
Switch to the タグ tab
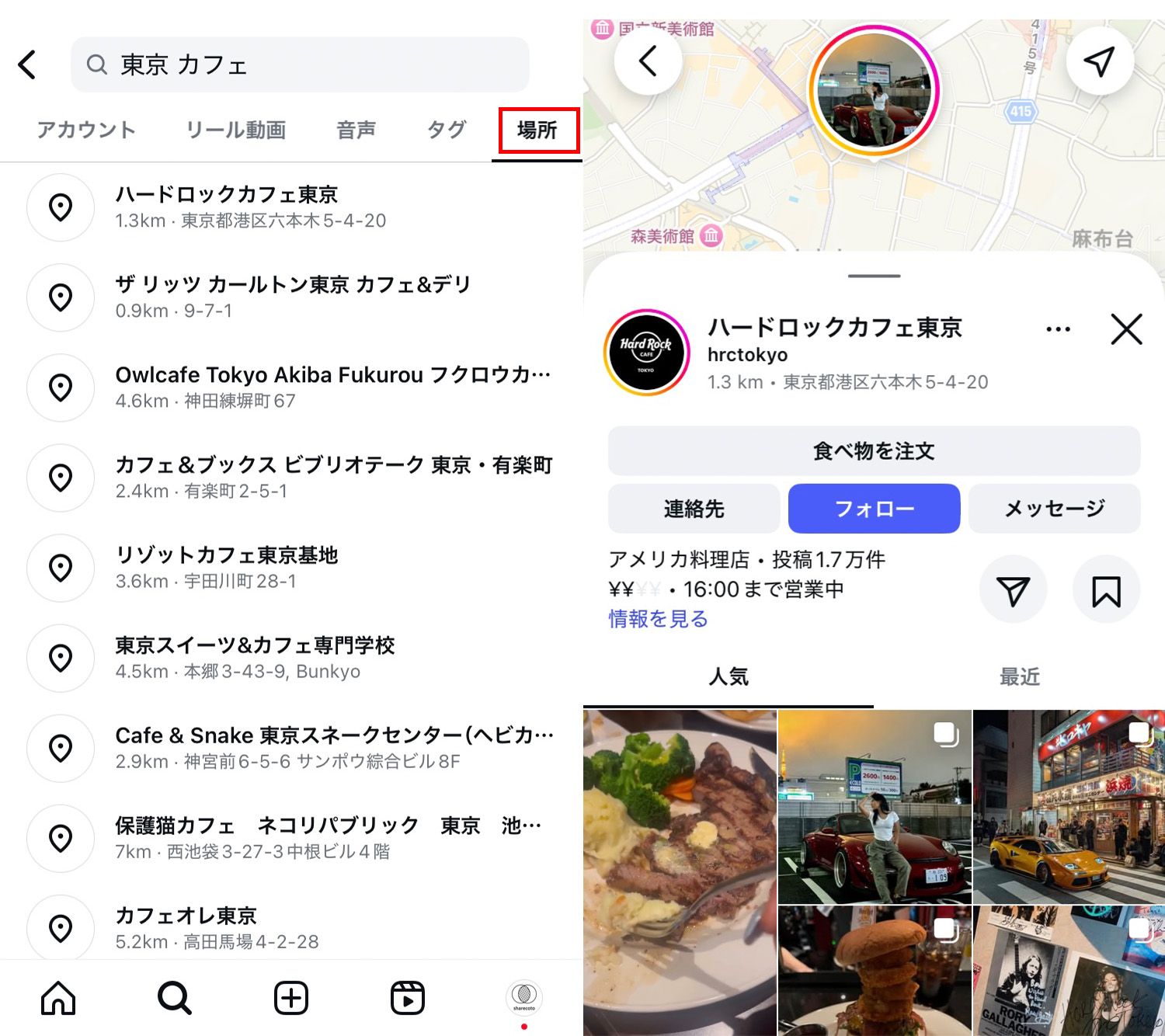click(x=446, y=130)
